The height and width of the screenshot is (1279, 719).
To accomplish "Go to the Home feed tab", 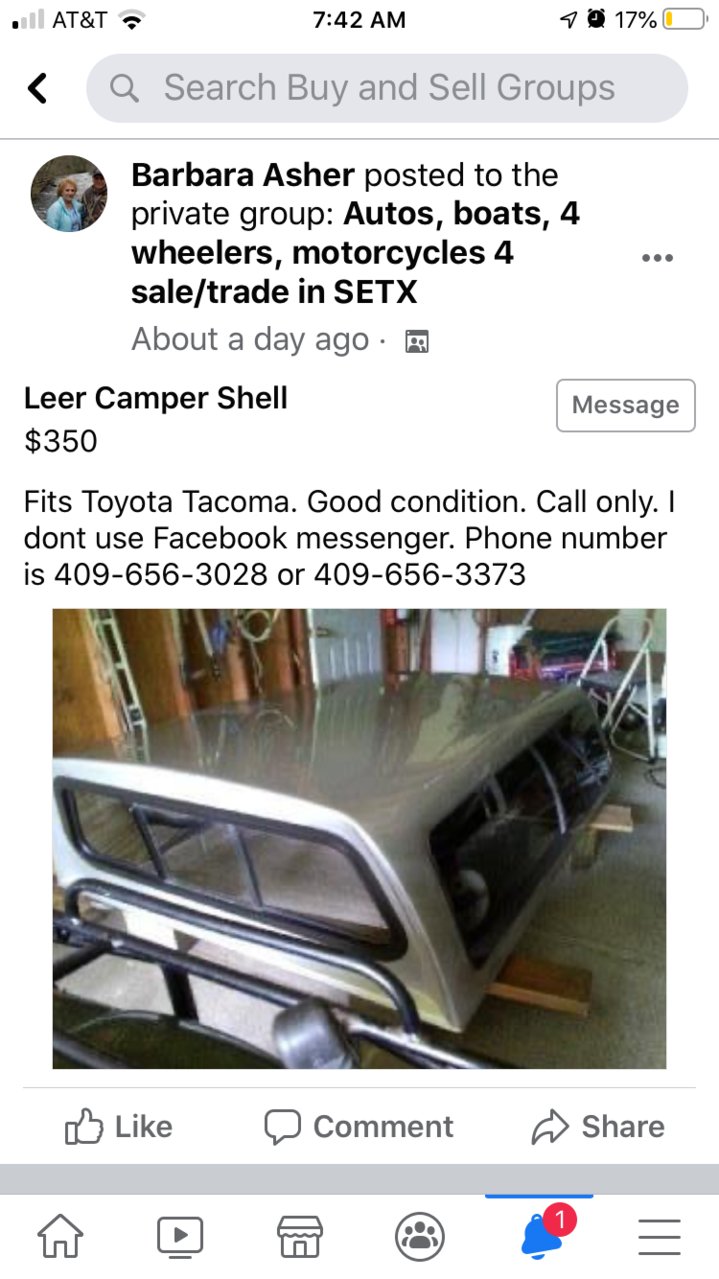I will click(x=60, y=1237).
